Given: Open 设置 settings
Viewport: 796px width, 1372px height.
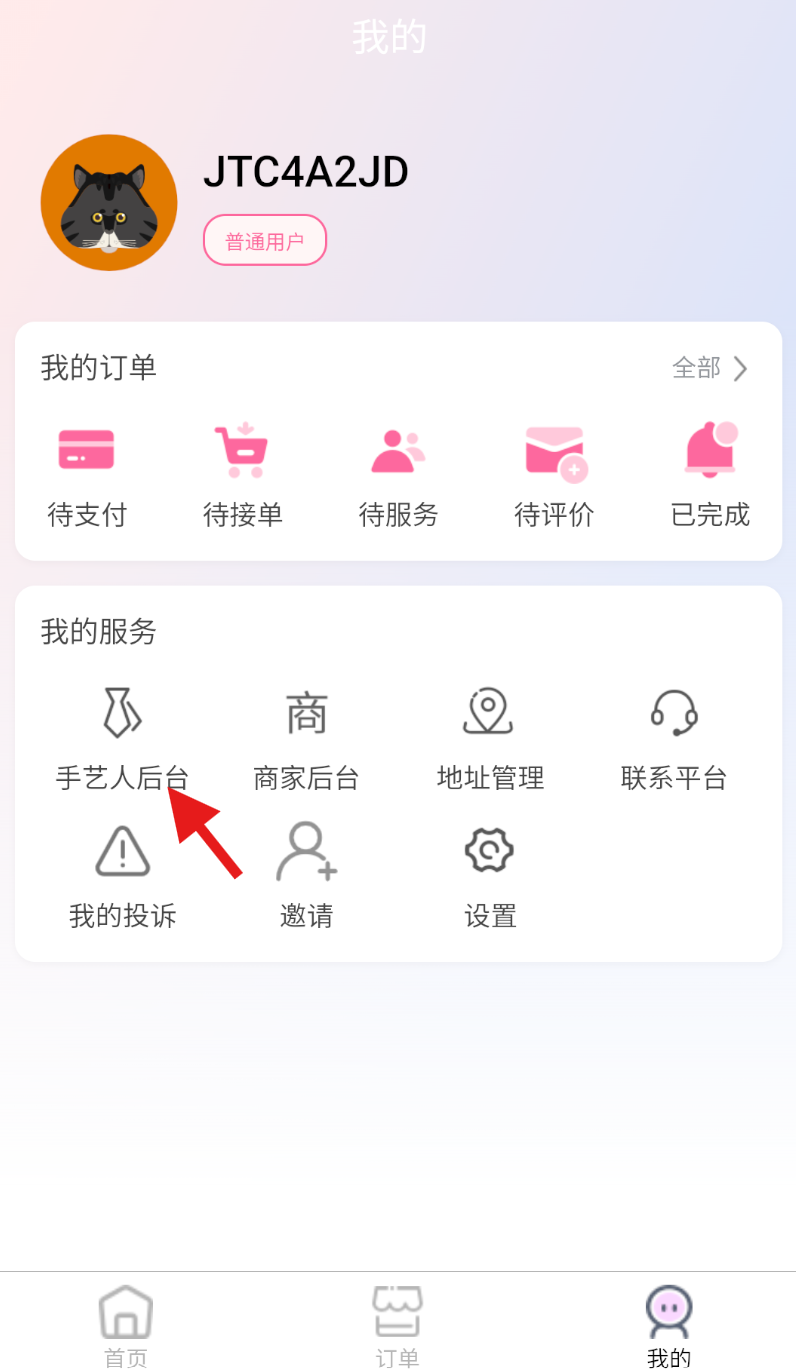Looking at the screenshot, I should [x=490, y=876].
